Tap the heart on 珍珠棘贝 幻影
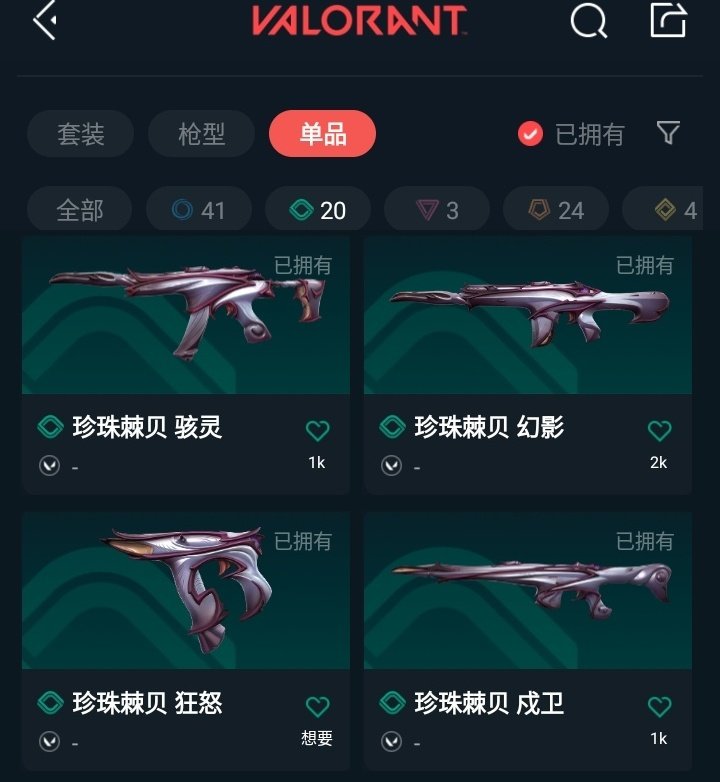The image size is (720, 782). (x=659, y=430)
